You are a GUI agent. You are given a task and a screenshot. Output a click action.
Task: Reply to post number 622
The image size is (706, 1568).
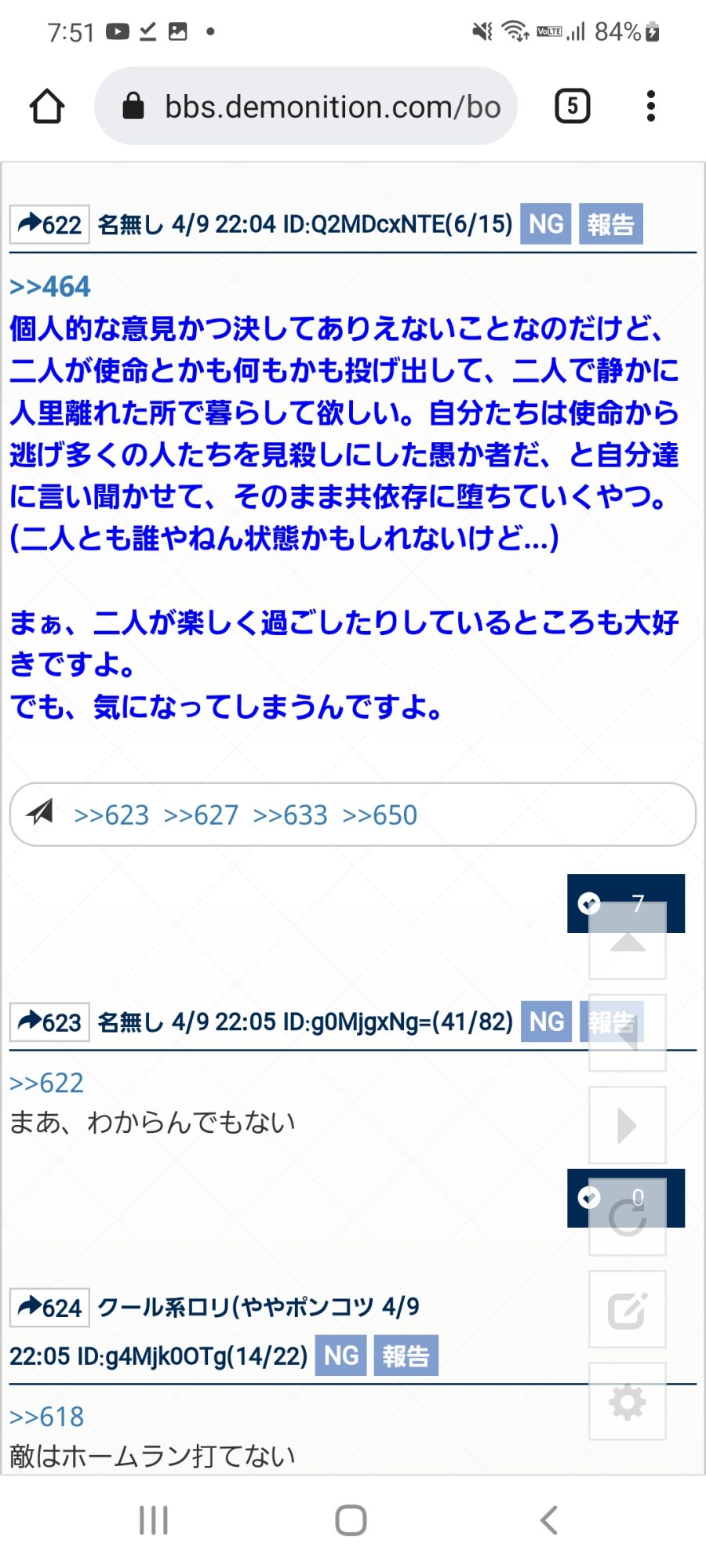(49, 224)
